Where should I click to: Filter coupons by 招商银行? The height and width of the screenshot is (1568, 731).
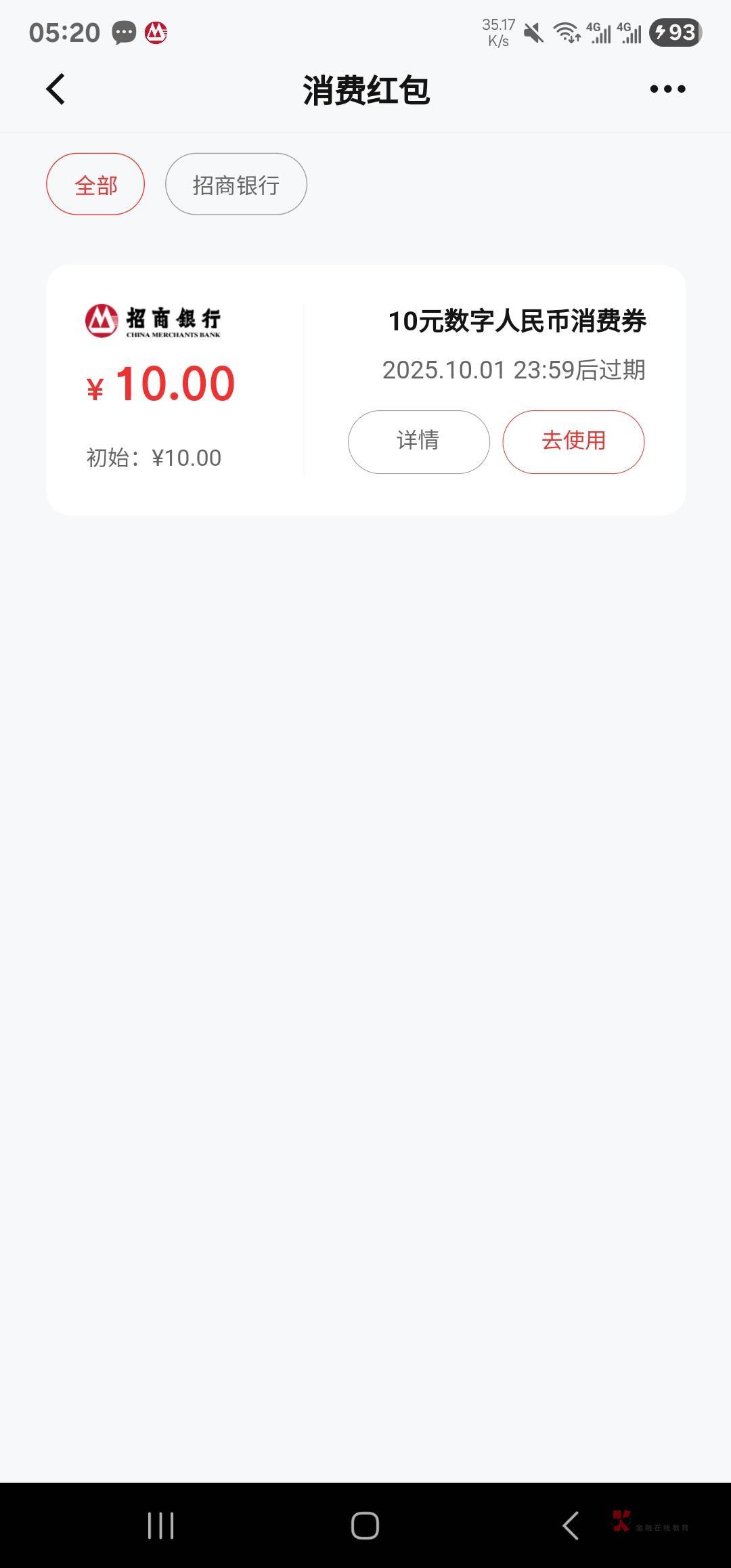pos(236,184)
